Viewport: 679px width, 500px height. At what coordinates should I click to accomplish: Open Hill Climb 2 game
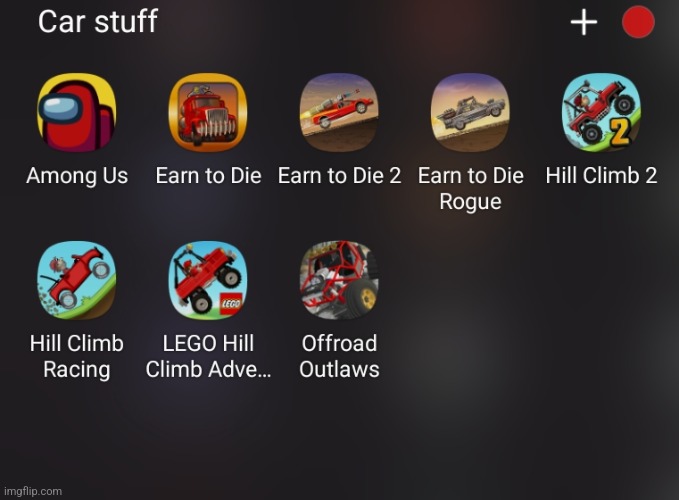601,113
